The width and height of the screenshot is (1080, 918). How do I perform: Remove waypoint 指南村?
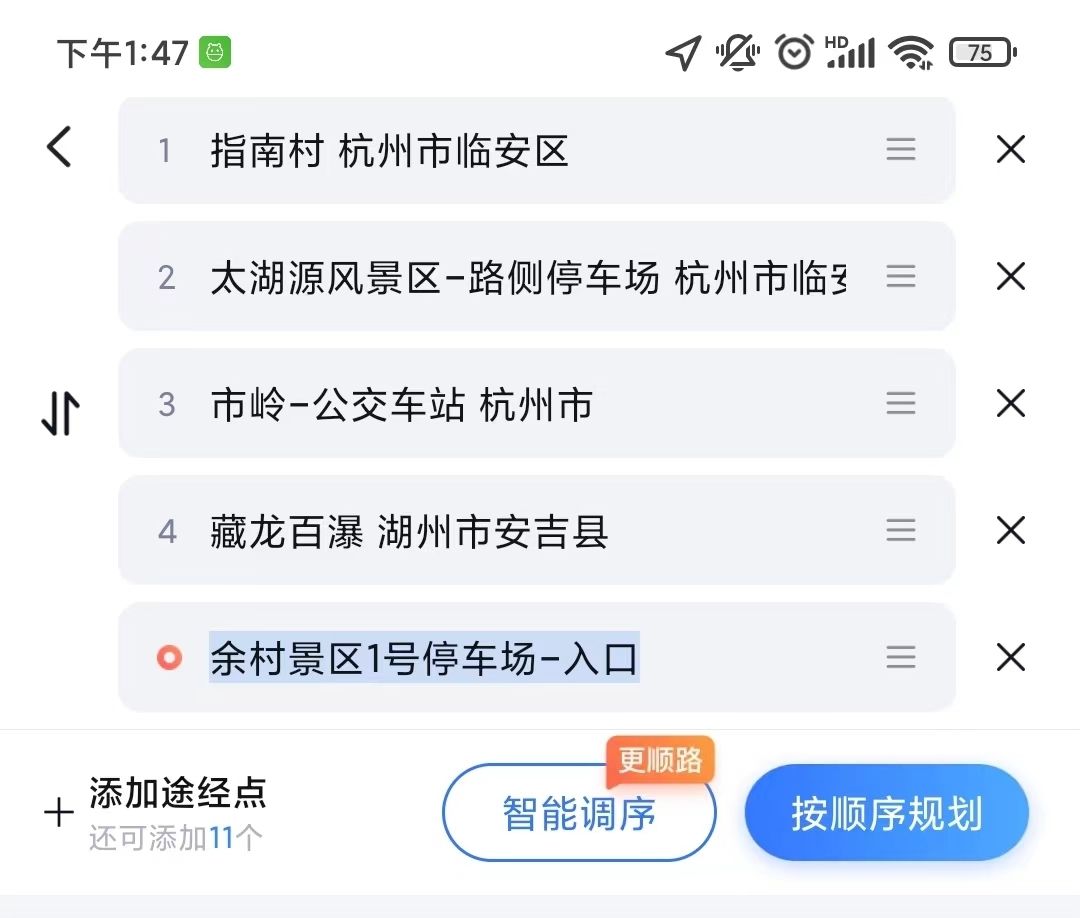coord(1011,150)
